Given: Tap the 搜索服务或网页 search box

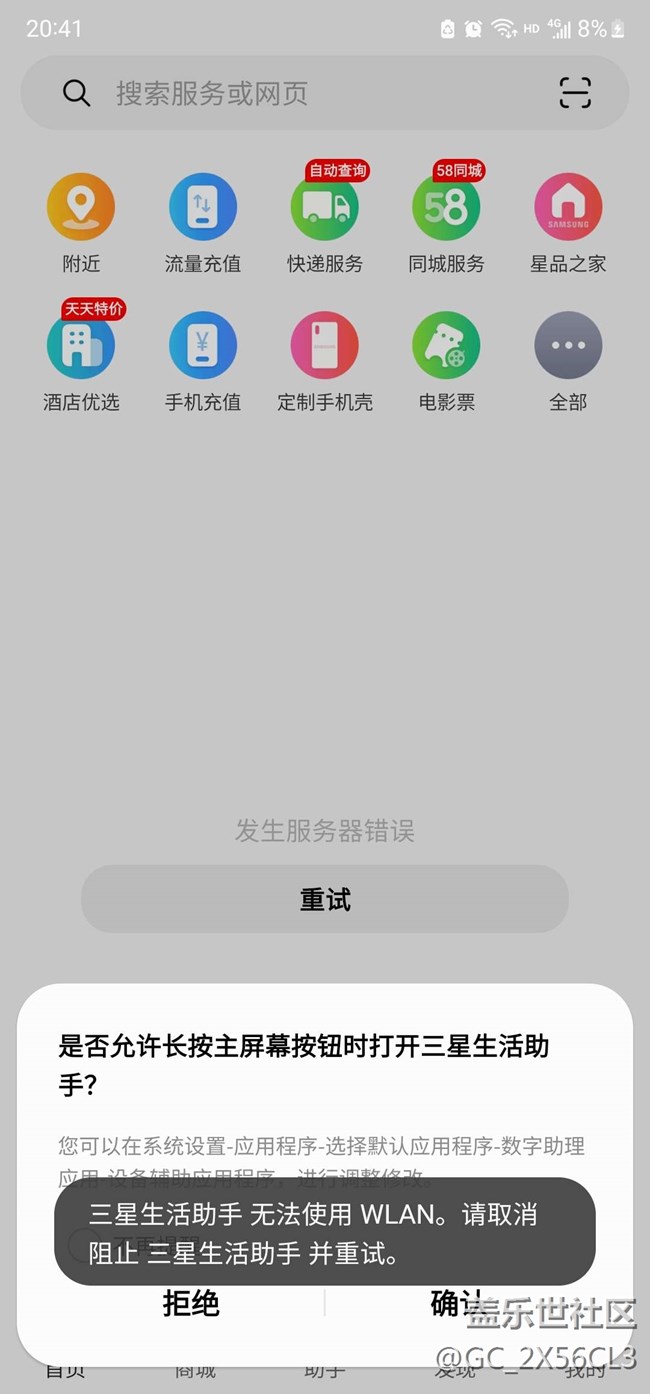Looking at the screenshot, I should coord(324,93).
